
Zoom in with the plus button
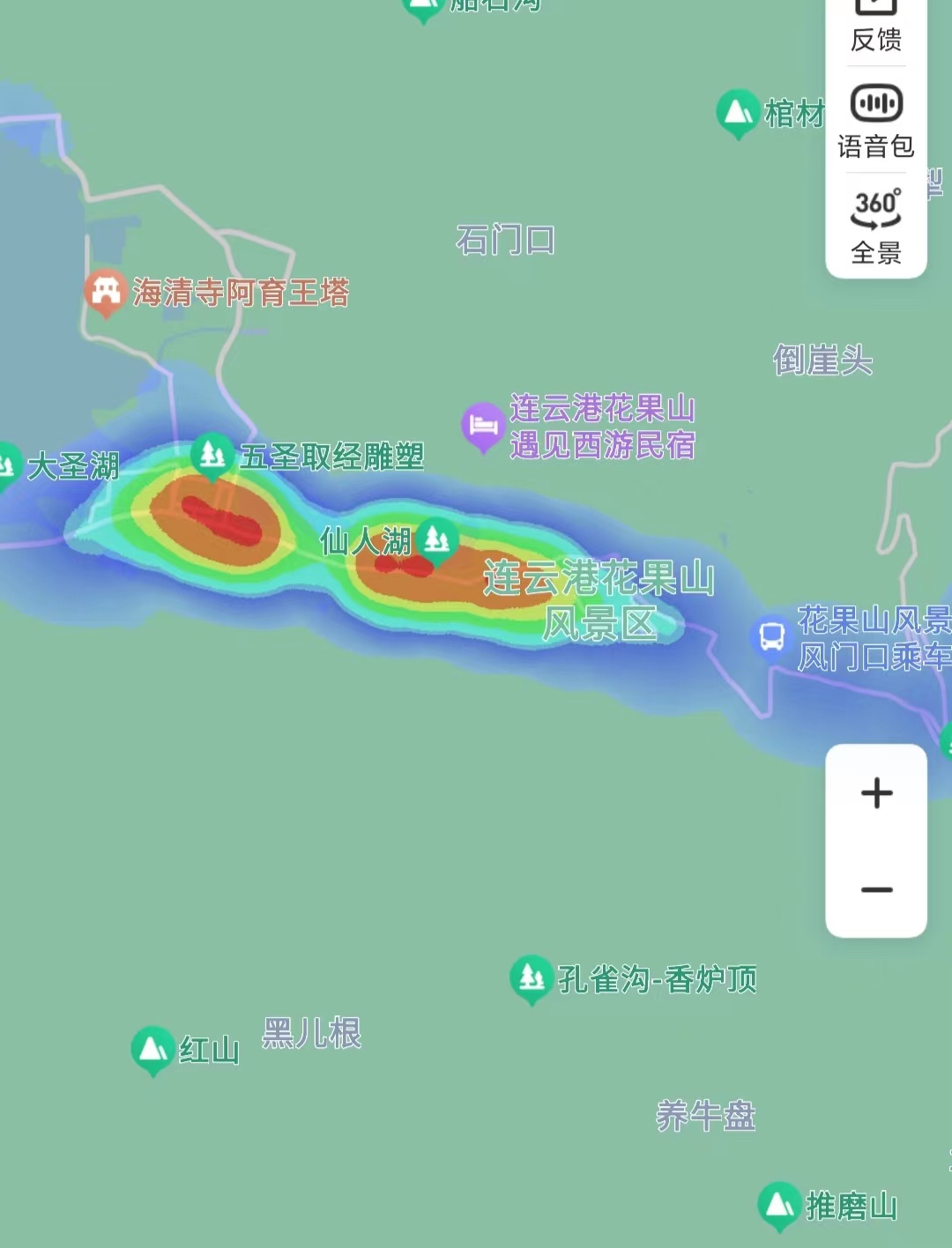click(876, 793)
